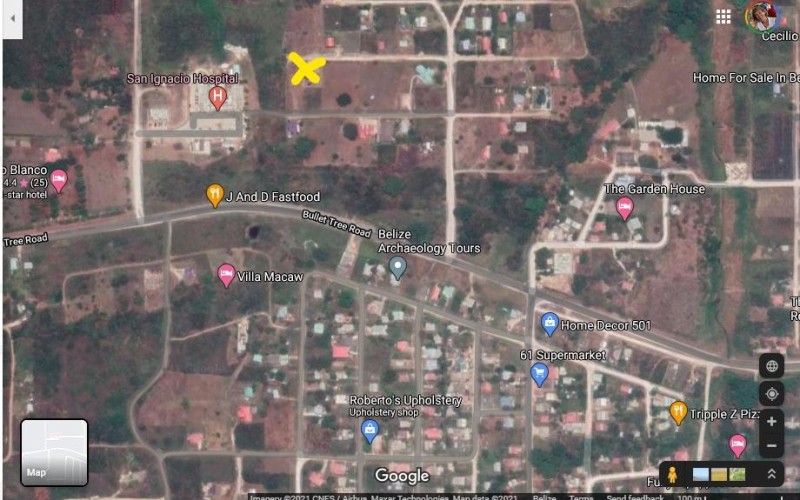Open Villa Macaw hotel pin
Image resolution: width=800 pixels, height=500 pixels.
(227, 274)
